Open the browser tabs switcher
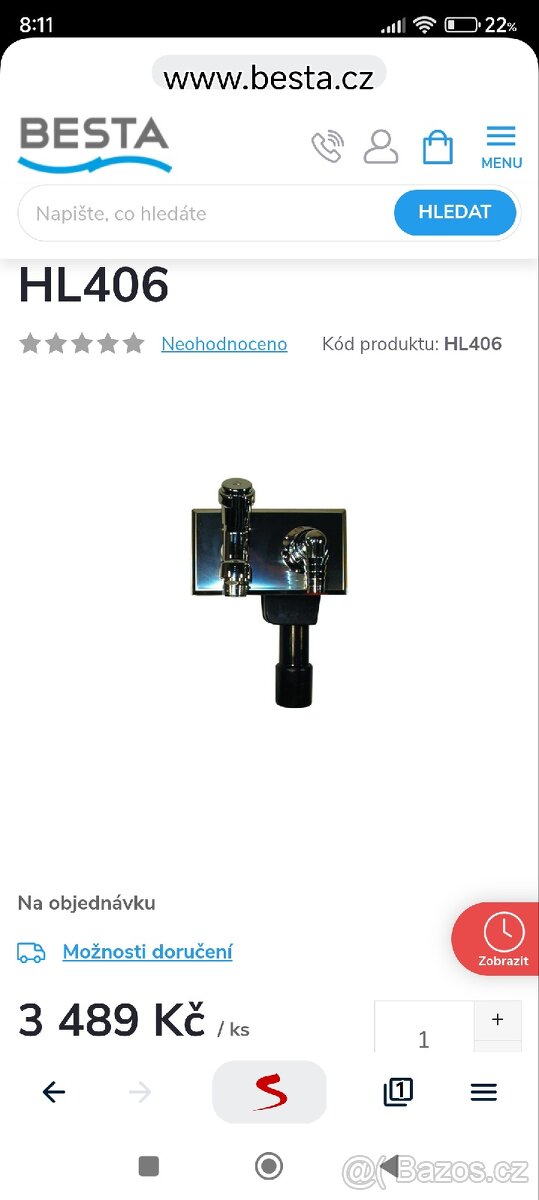Image resolution: width=539 pixels, height=1200 pixels. pyautogui.click(x=397, y=1092)
